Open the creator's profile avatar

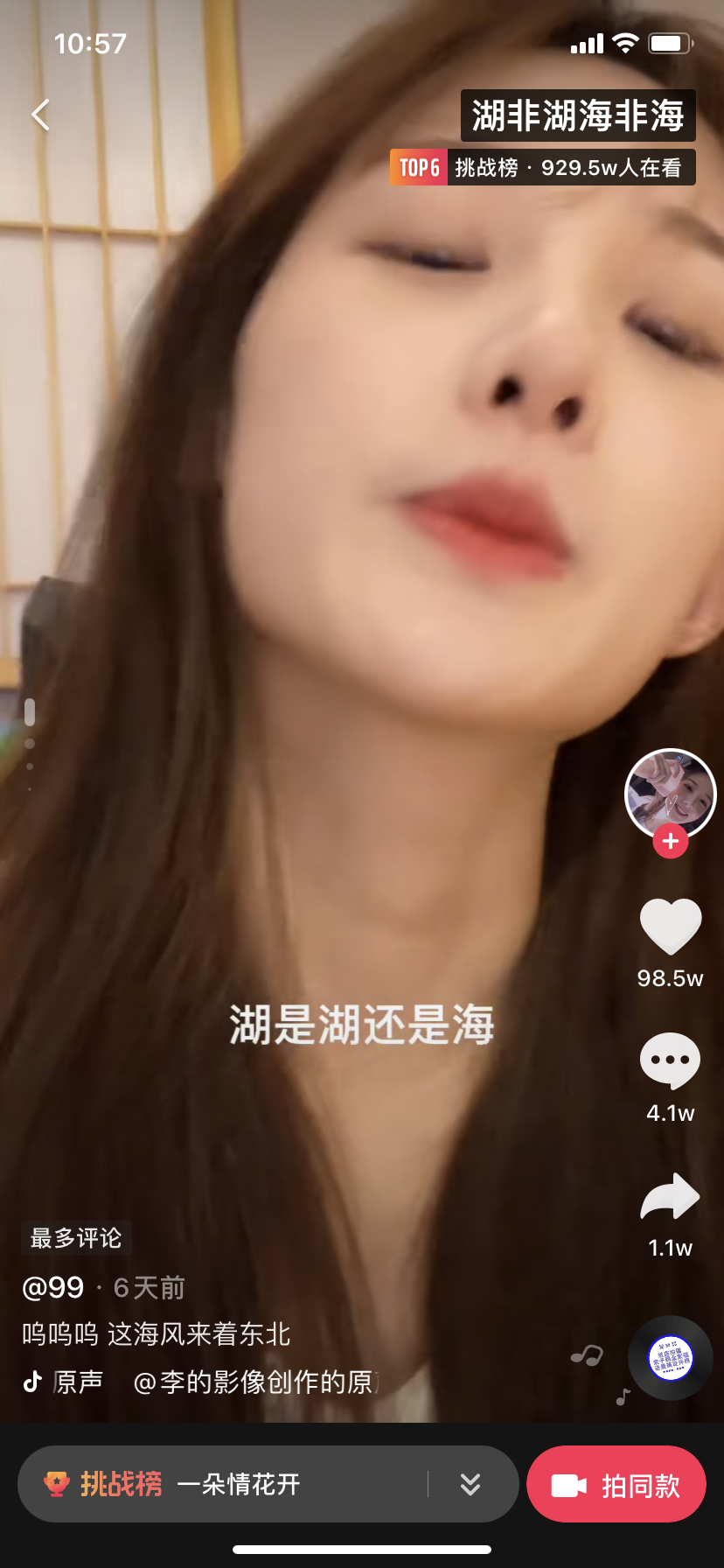pyautogui.click(x=670, y=793)
